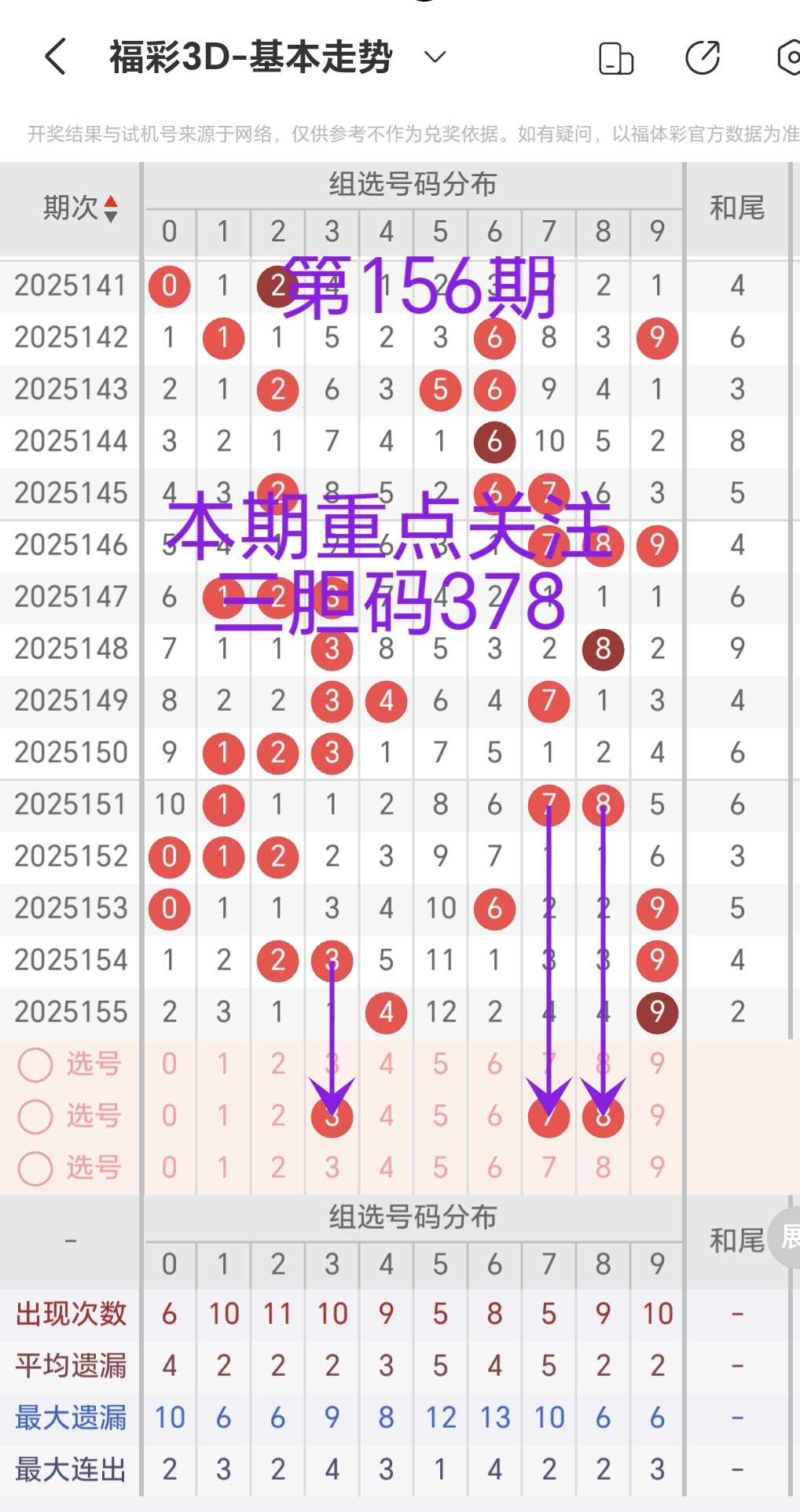The width and height of the screenshot is (800, 1512).
Task: Tap the 最大遗漏 row label
Action: 71,1417
